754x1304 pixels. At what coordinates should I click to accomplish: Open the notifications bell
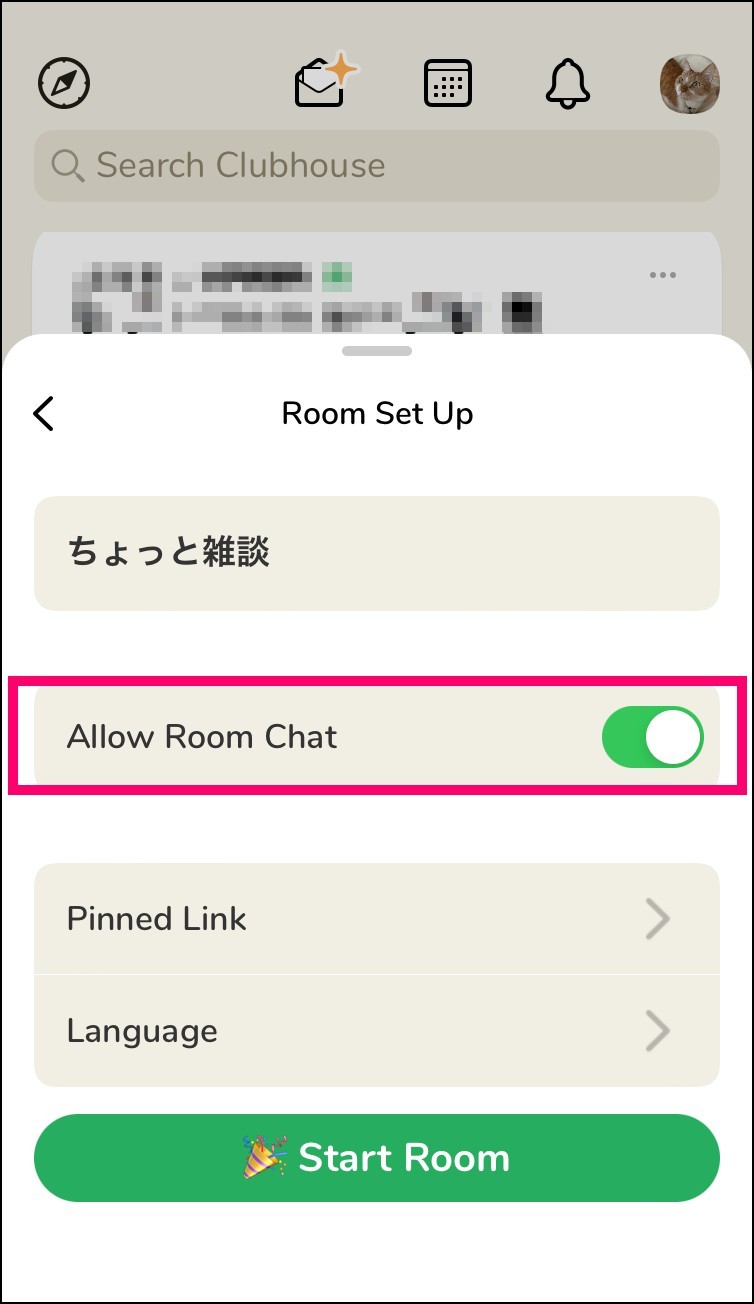tap(568, 83)
